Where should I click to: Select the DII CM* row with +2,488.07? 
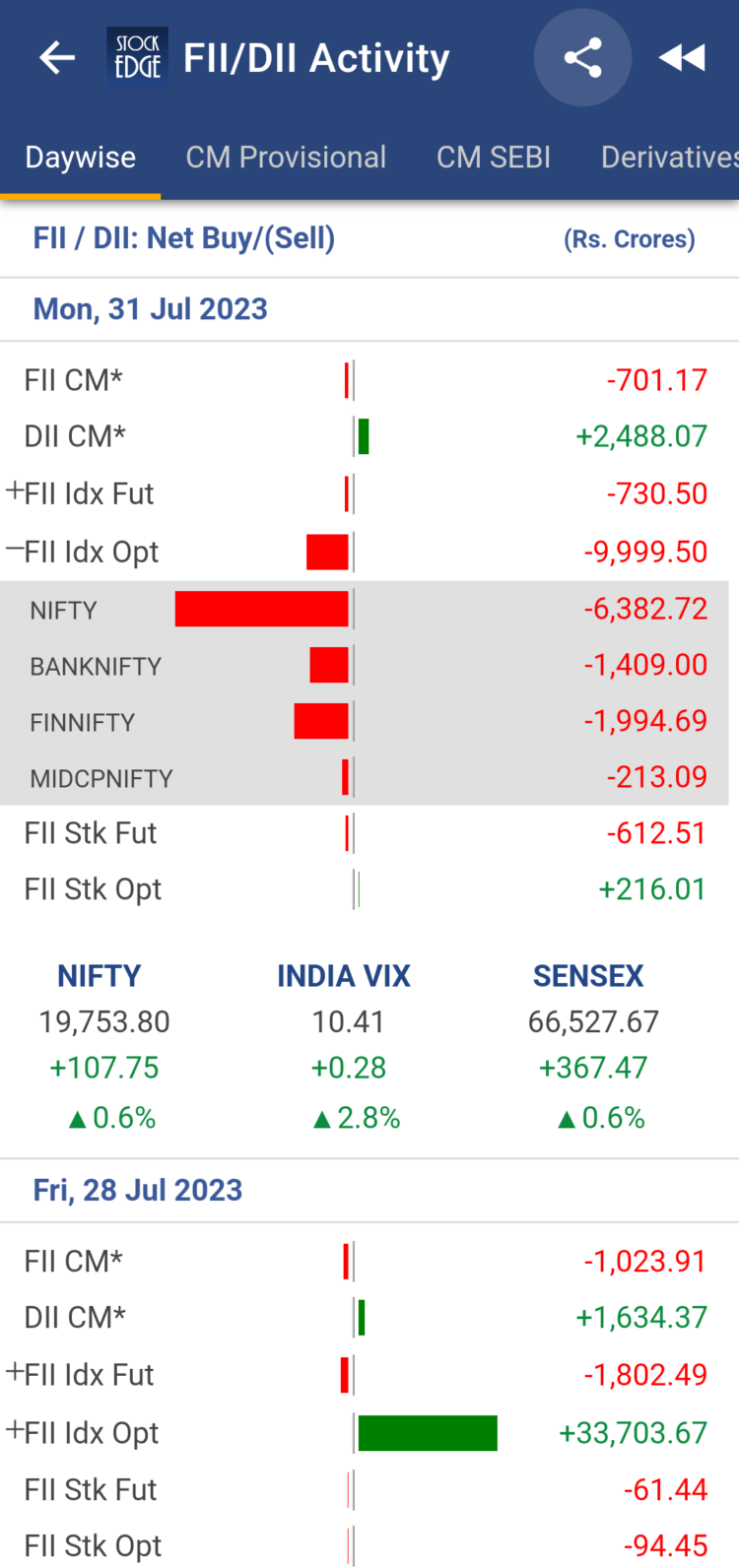click(x=369, y=436)
